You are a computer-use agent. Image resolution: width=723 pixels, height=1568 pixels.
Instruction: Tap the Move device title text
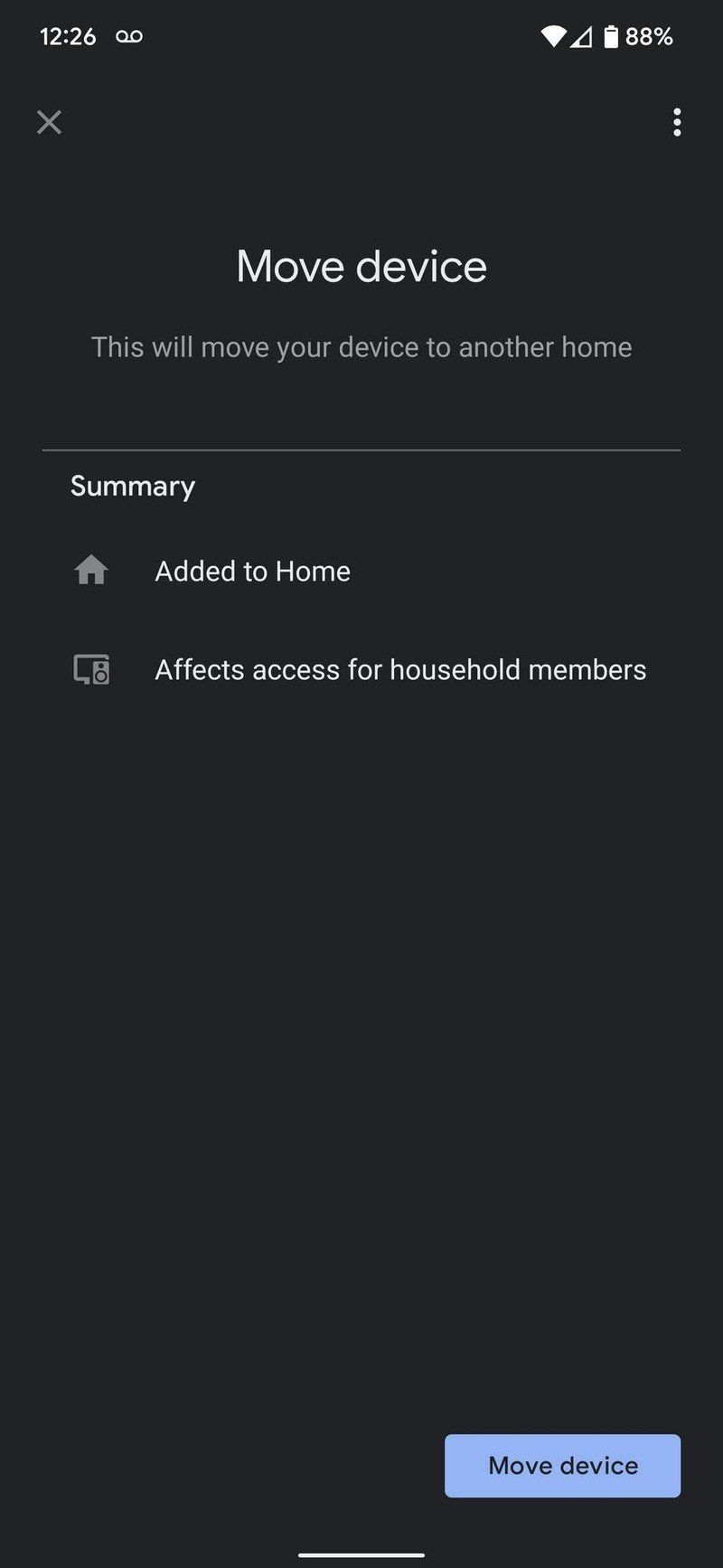click(361, 265)
